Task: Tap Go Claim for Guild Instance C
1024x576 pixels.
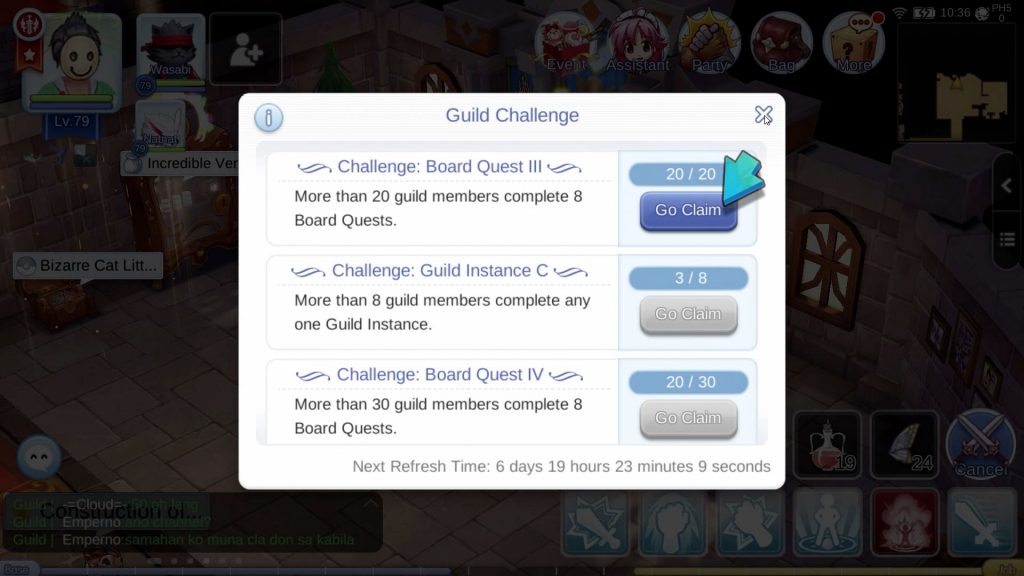Action: [x=688, y=314]
